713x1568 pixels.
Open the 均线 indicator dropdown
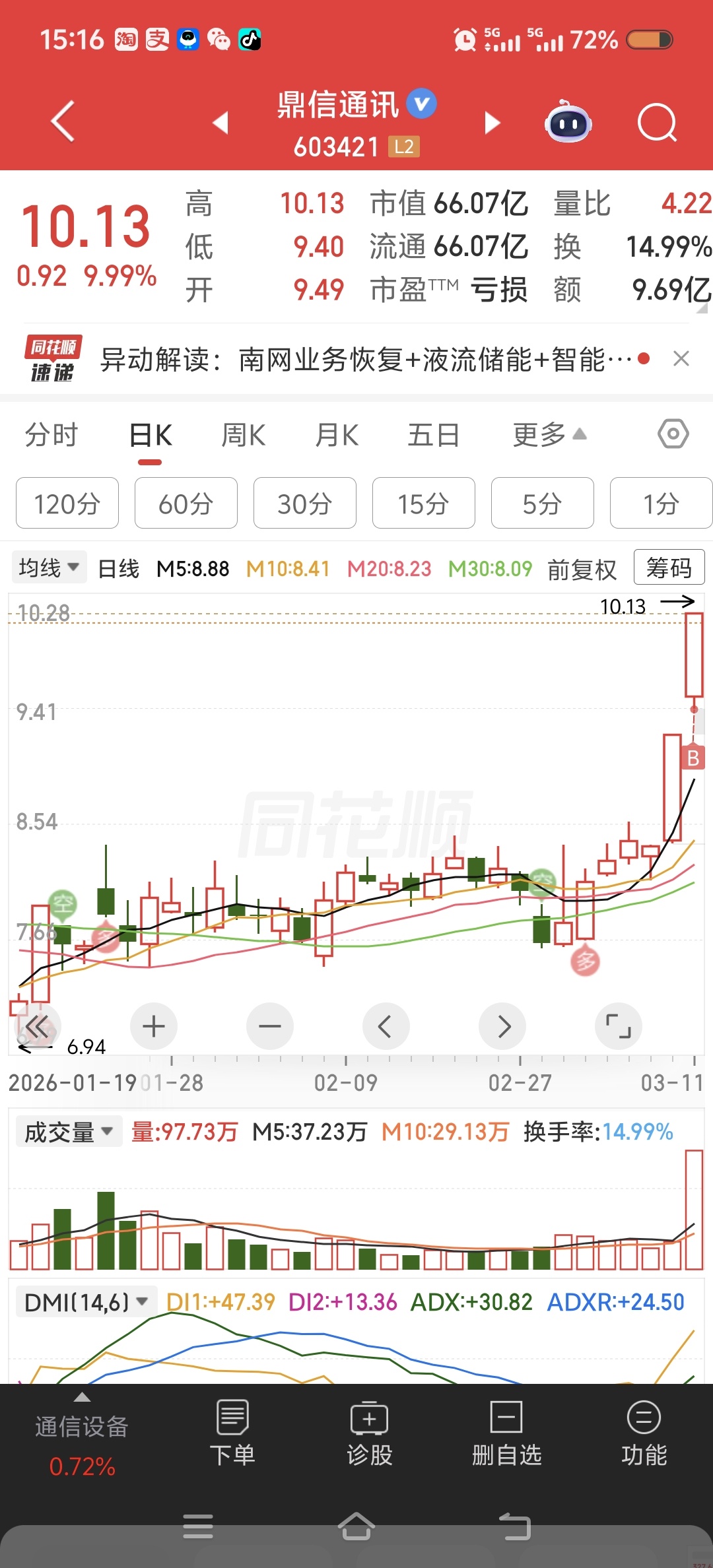49,568
